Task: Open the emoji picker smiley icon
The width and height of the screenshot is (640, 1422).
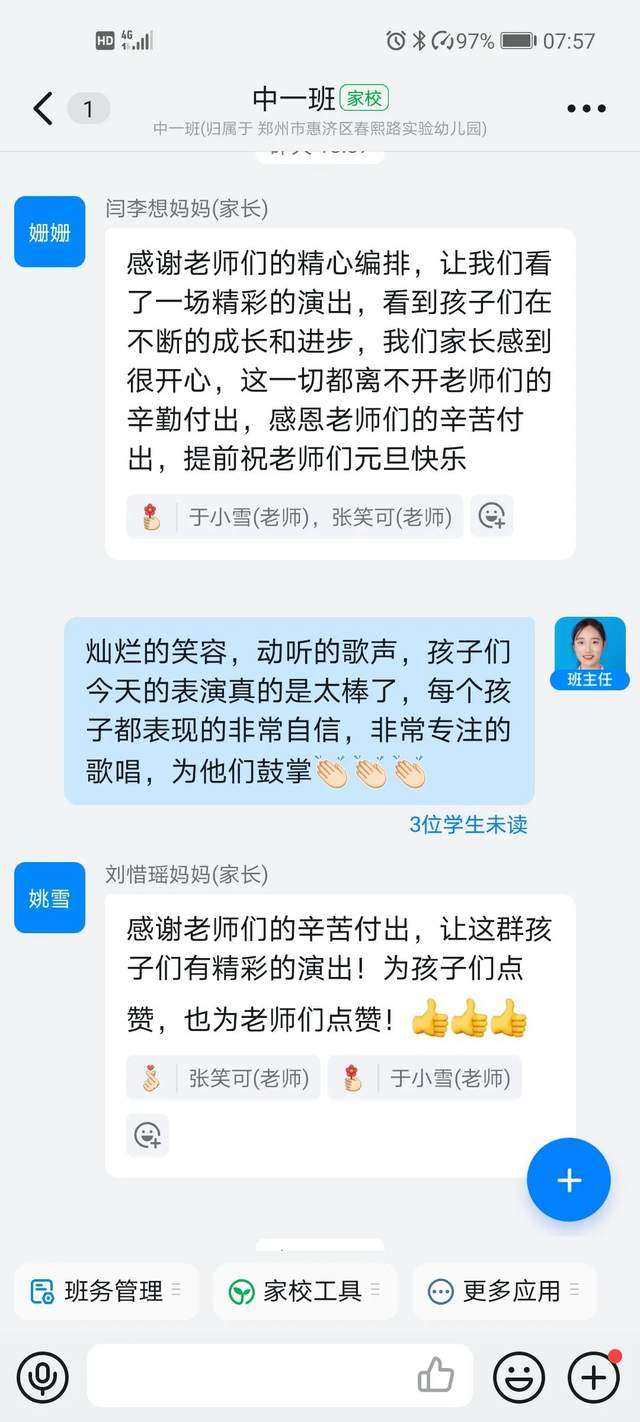Action: 519,1377
